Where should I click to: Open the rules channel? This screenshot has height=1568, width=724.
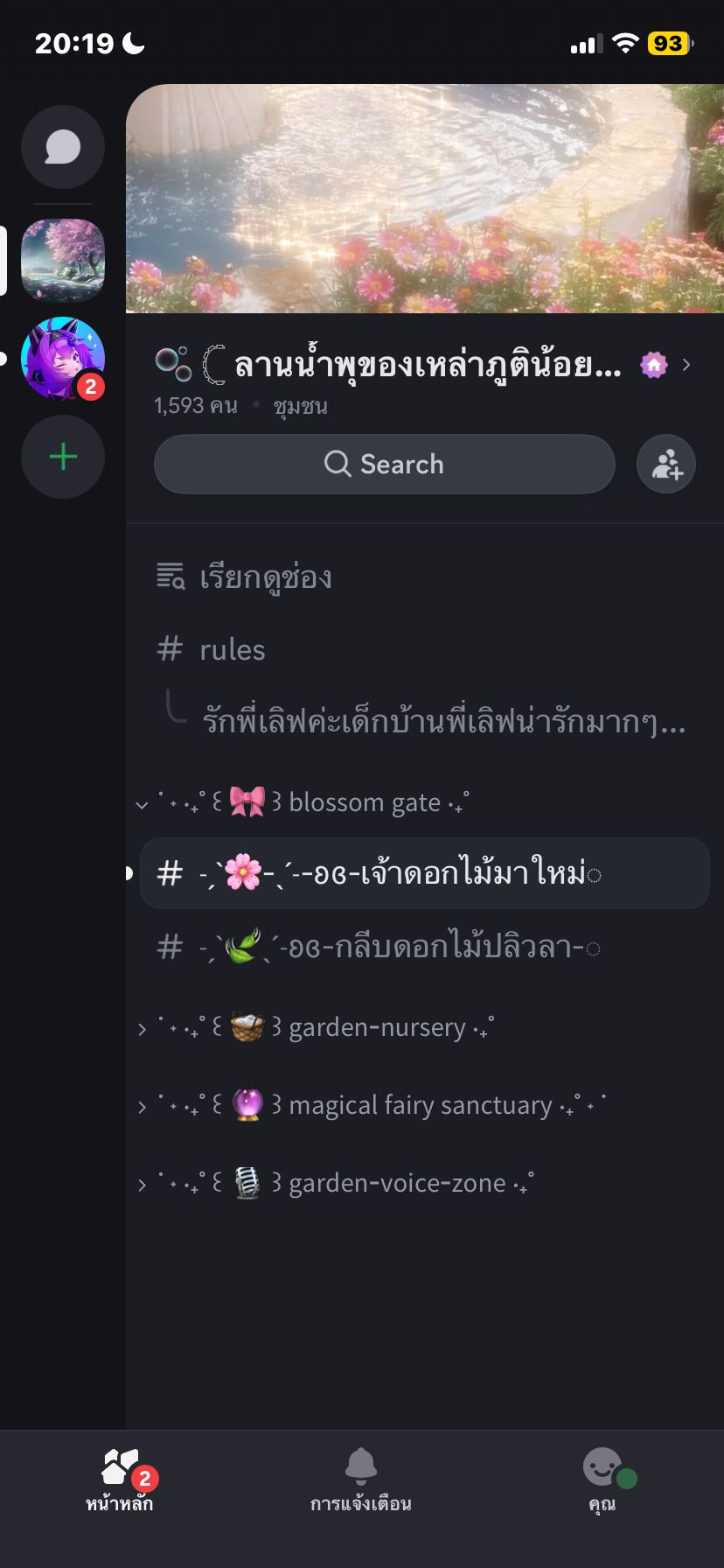pos(423,649)
